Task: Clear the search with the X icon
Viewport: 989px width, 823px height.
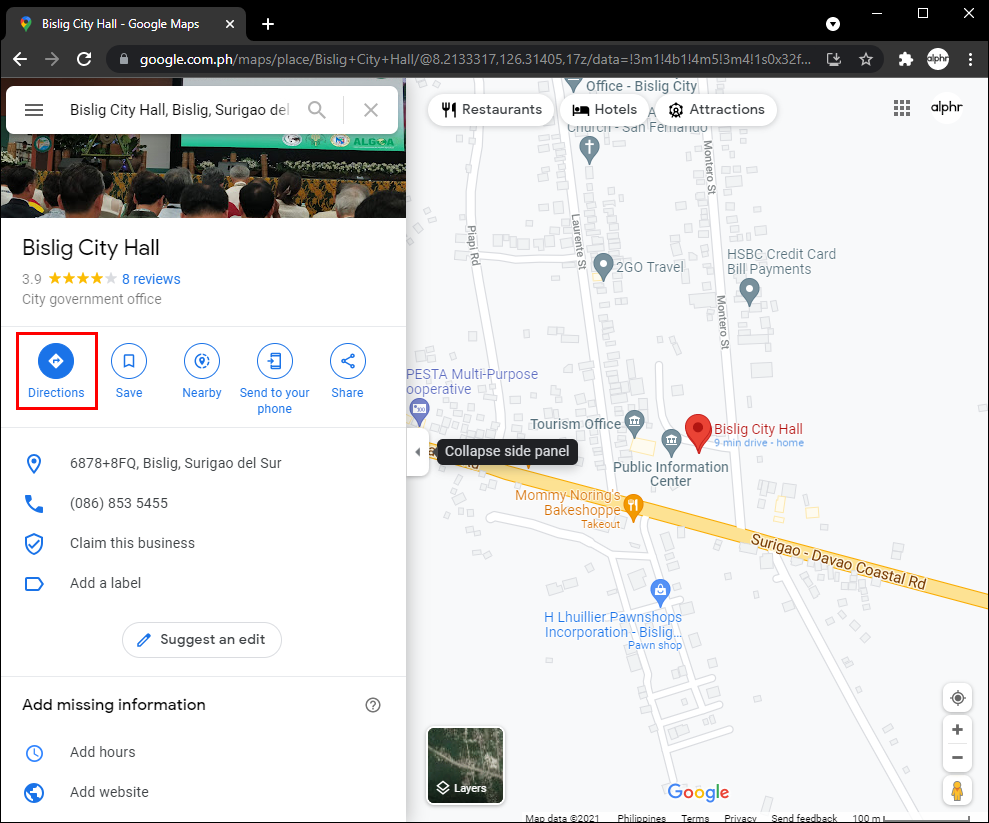Action: (371, 110)
